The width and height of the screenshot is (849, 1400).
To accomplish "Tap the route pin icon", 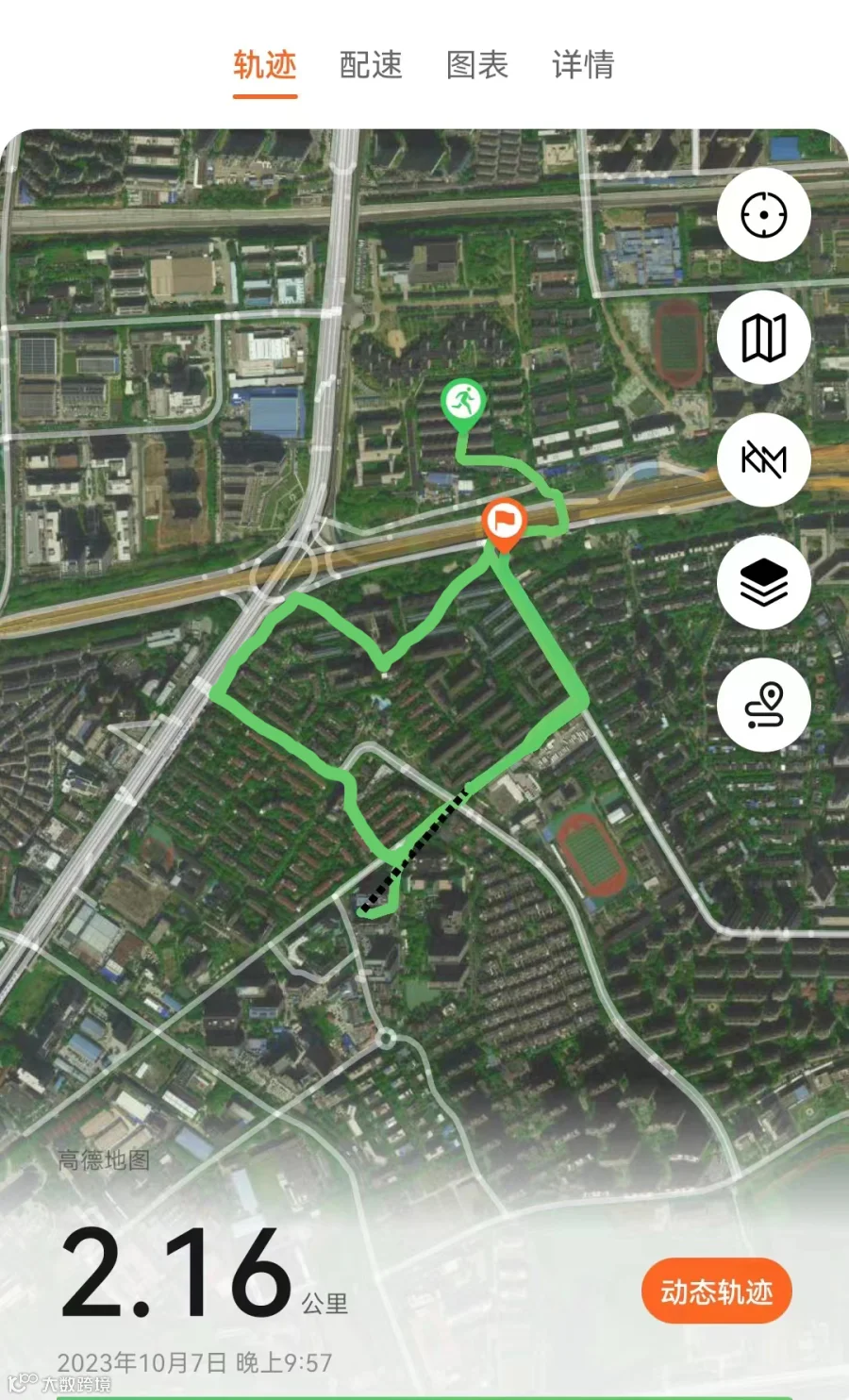I will tap(764, 705).
